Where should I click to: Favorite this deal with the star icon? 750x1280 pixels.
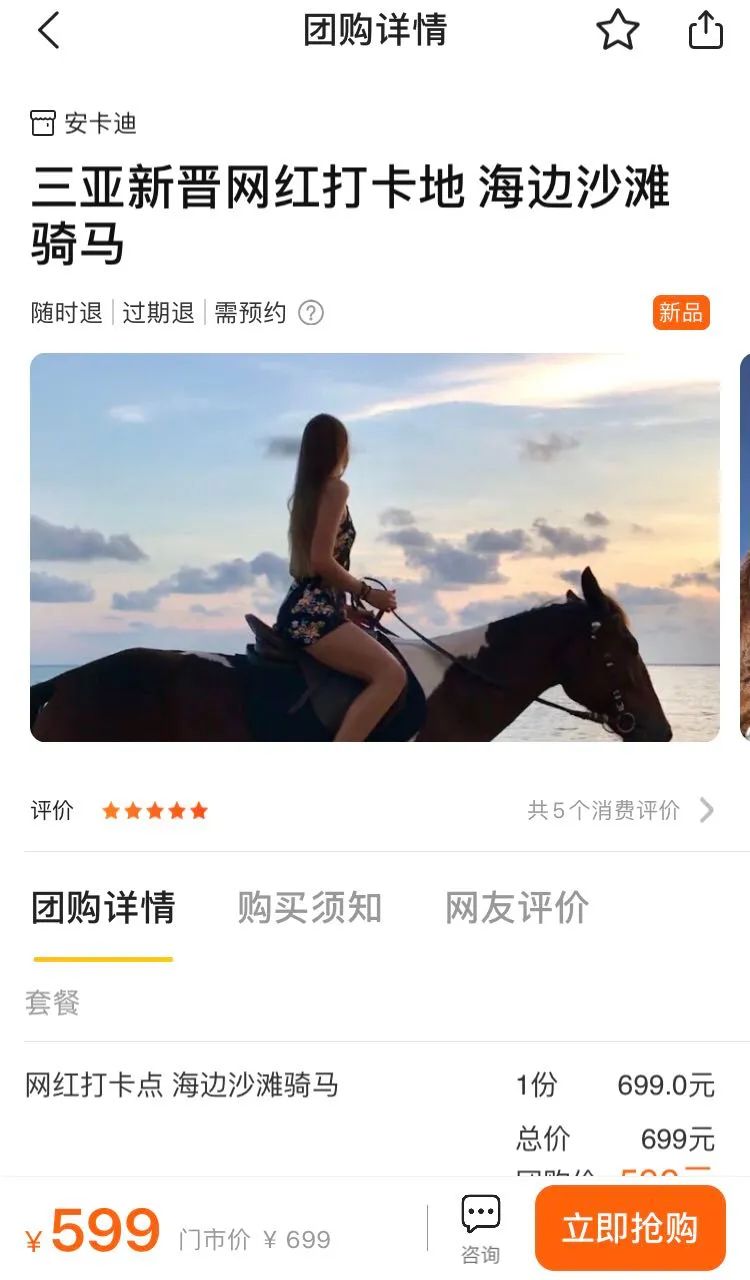pyautogui.click(x=617, y=30)
